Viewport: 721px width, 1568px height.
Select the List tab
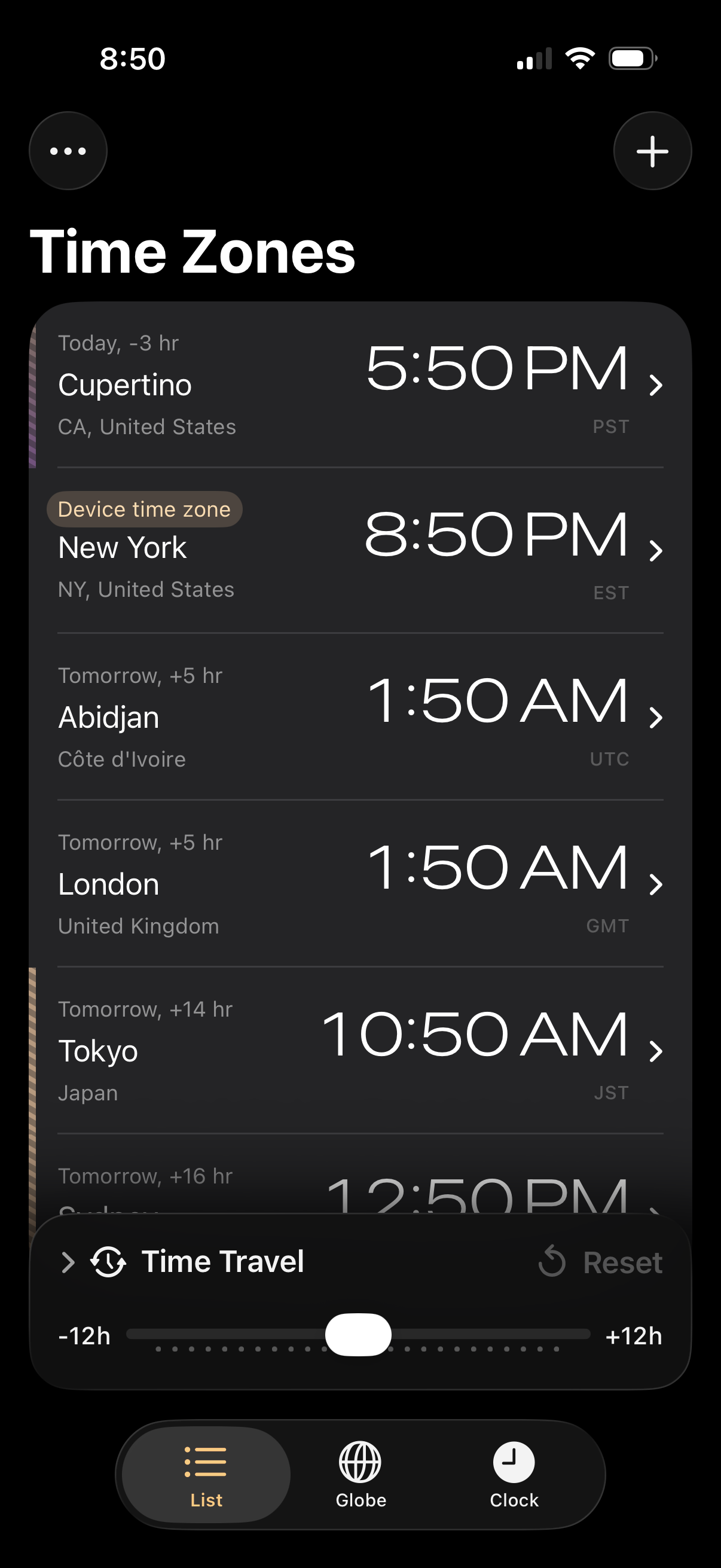click(206, 1474)
